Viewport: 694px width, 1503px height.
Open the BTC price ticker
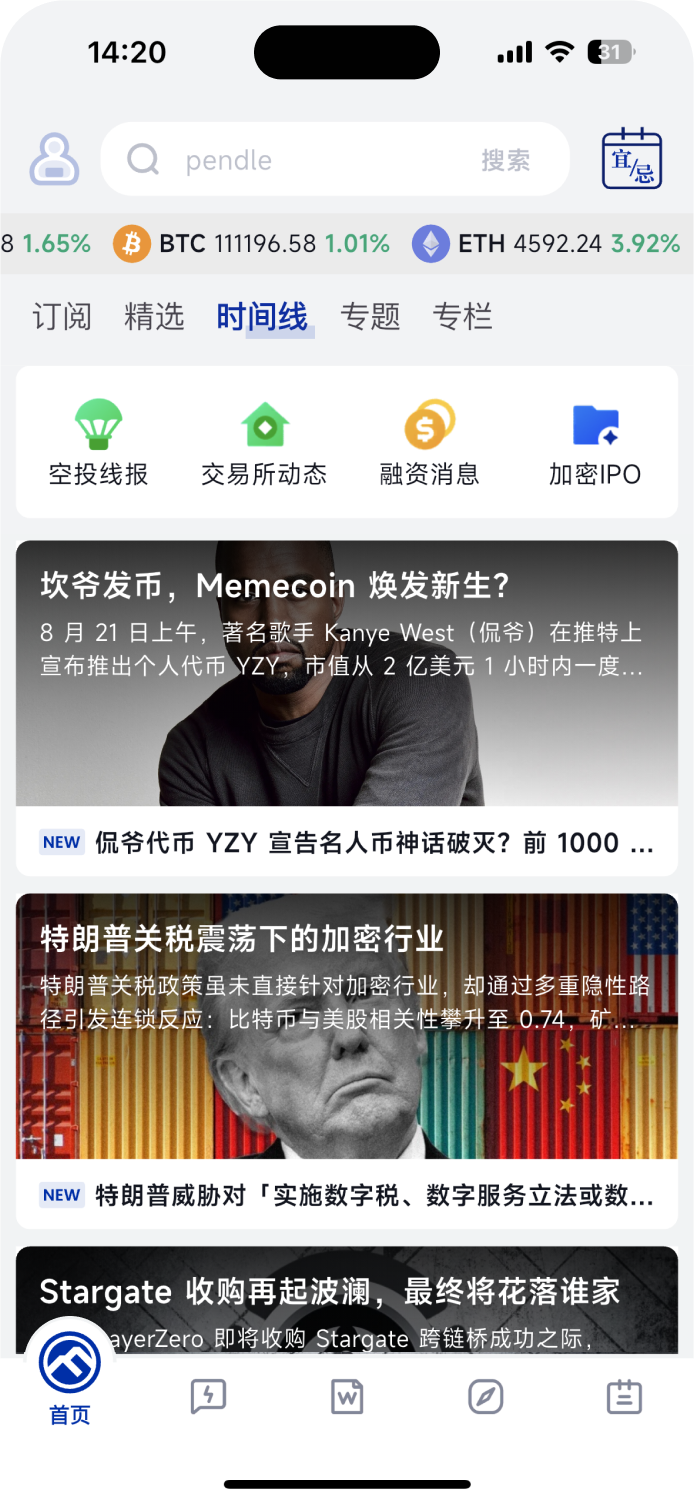(x=250, y=244)
